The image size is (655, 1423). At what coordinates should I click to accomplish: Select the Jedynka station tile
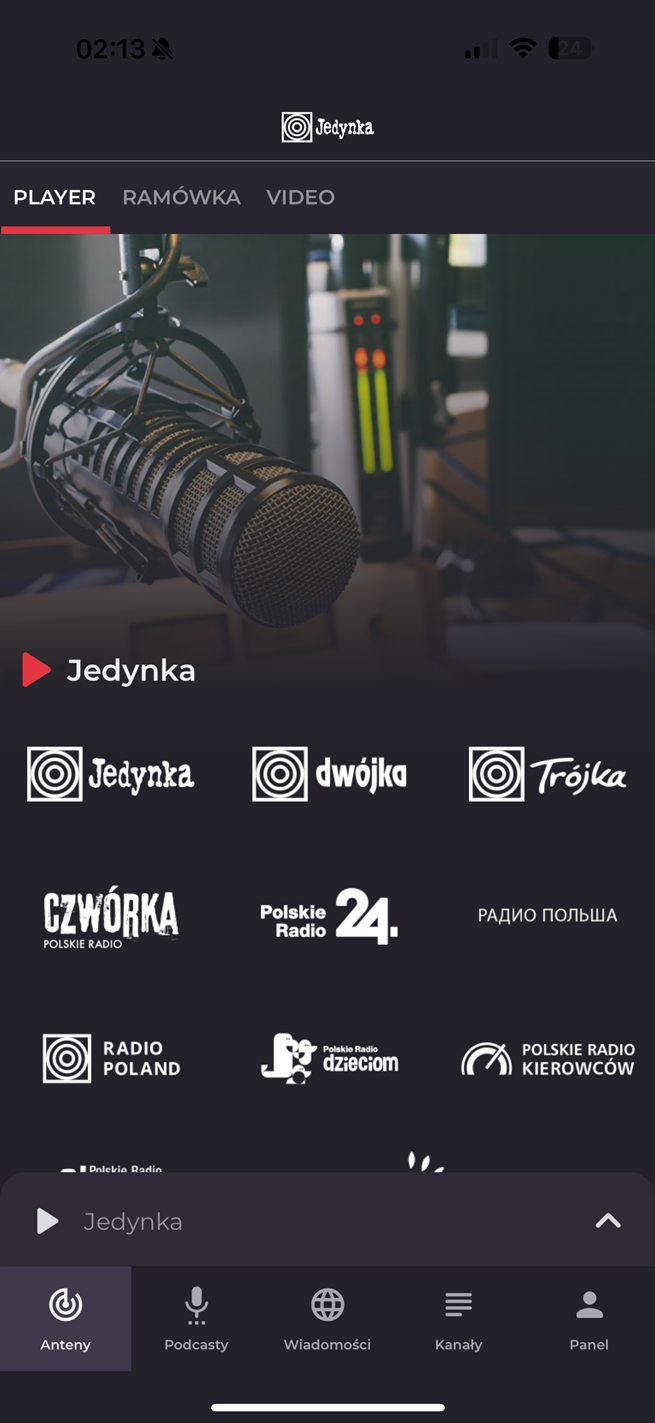[x=111, y=774]
